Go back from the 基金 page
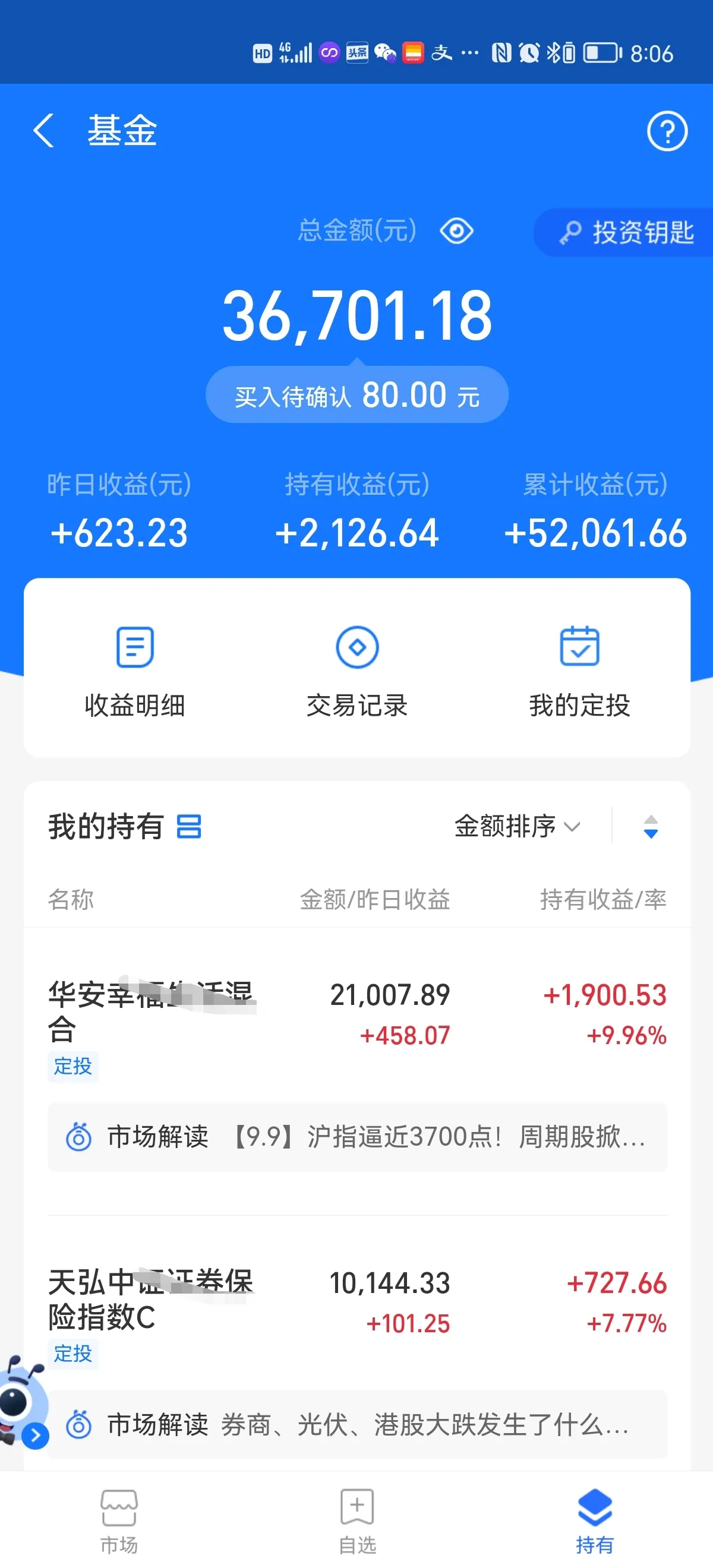Screen dimensions: 713x1568 44,130
